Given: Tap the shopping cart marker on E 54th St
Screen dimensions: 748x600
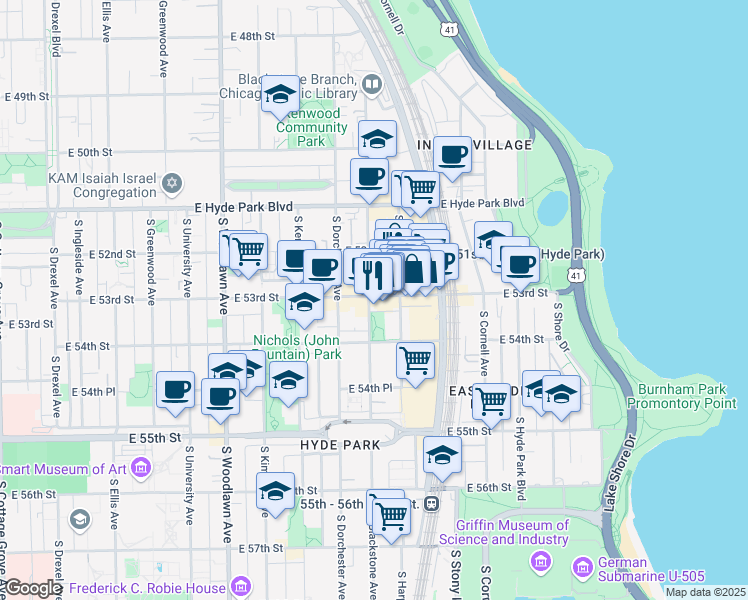Looking at the screenshot, I should 415,359.
